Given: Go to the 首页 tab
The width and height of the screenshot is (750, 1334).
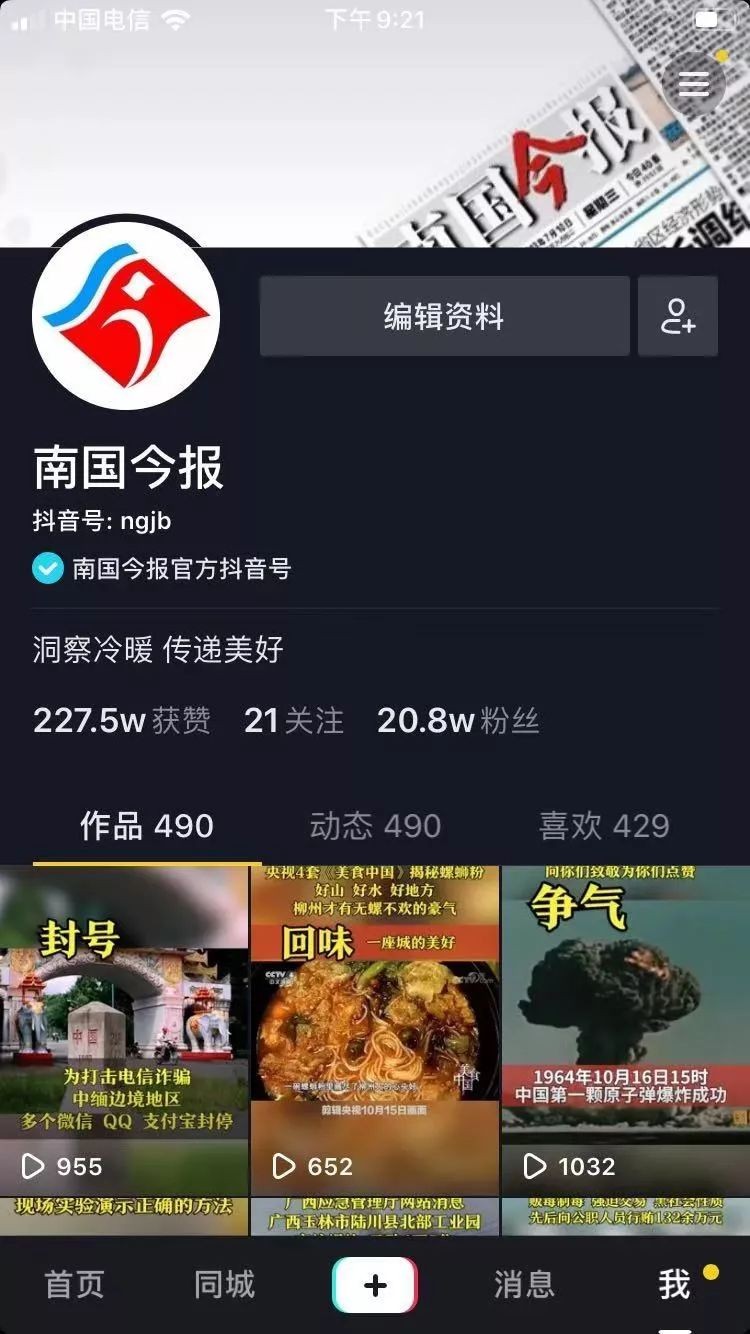Looking at the screenshot, I should pyautogui.click(x=75, y=1285).
